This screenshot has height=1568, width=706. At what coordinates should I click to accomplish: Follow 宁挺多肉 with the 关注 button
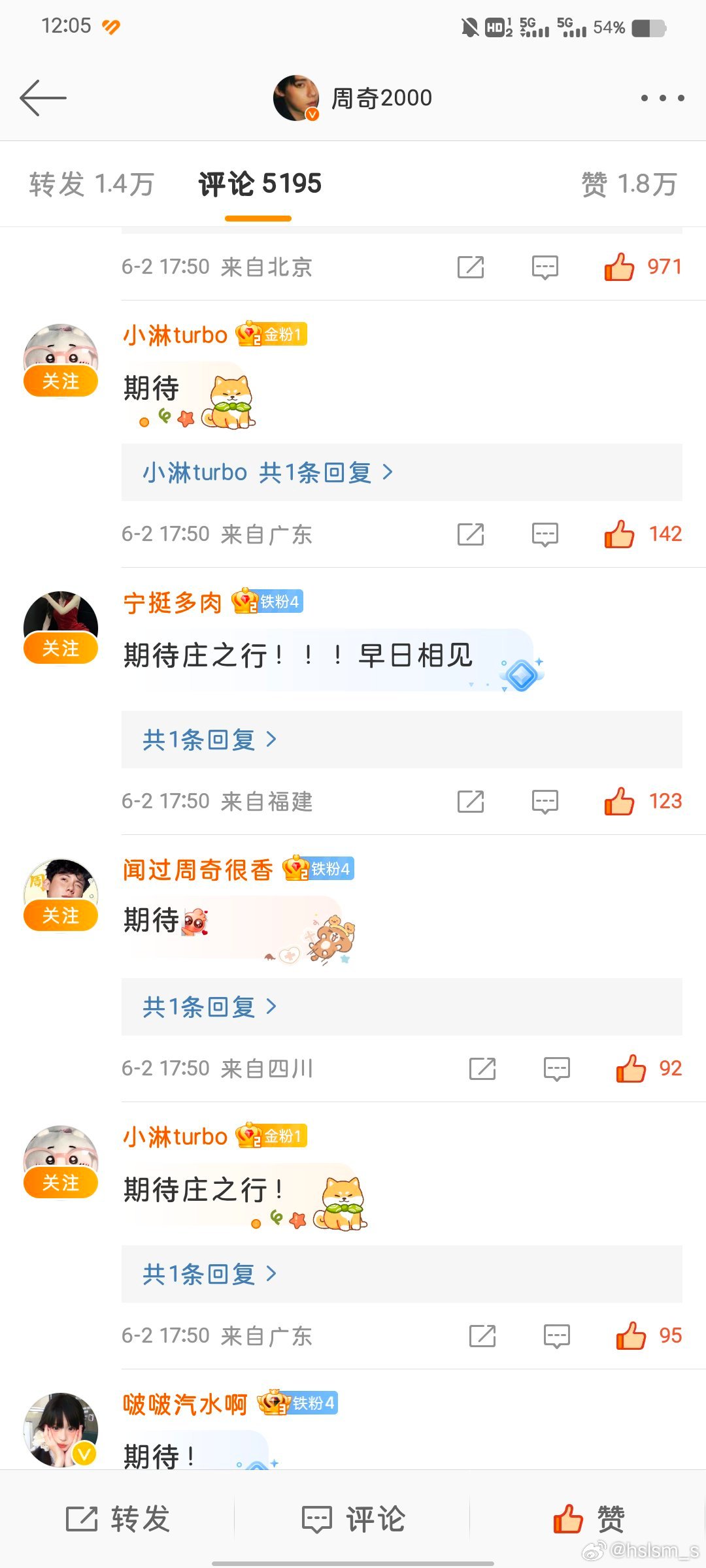[61, 648]
